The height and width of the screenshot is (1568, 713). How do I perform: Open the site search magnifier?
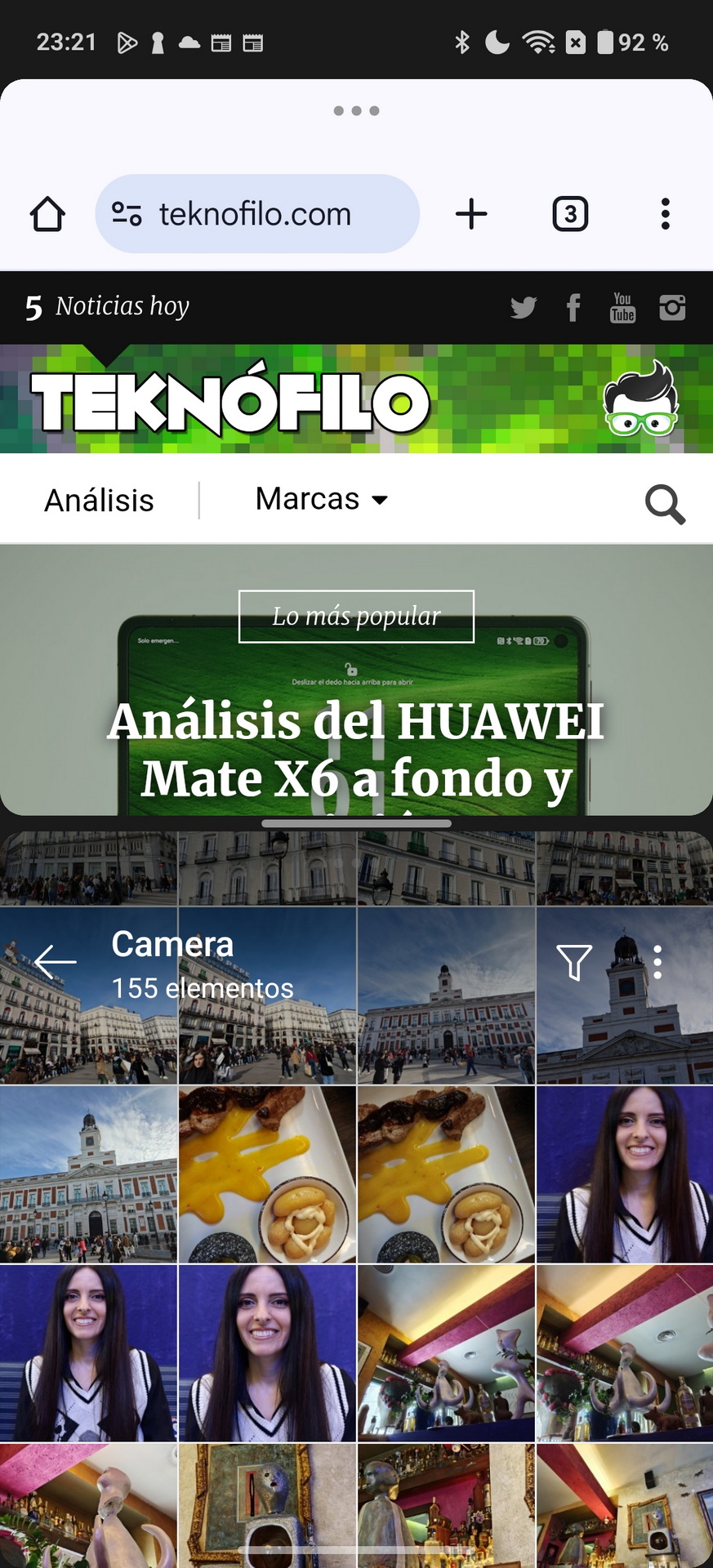tap(665, 504)
